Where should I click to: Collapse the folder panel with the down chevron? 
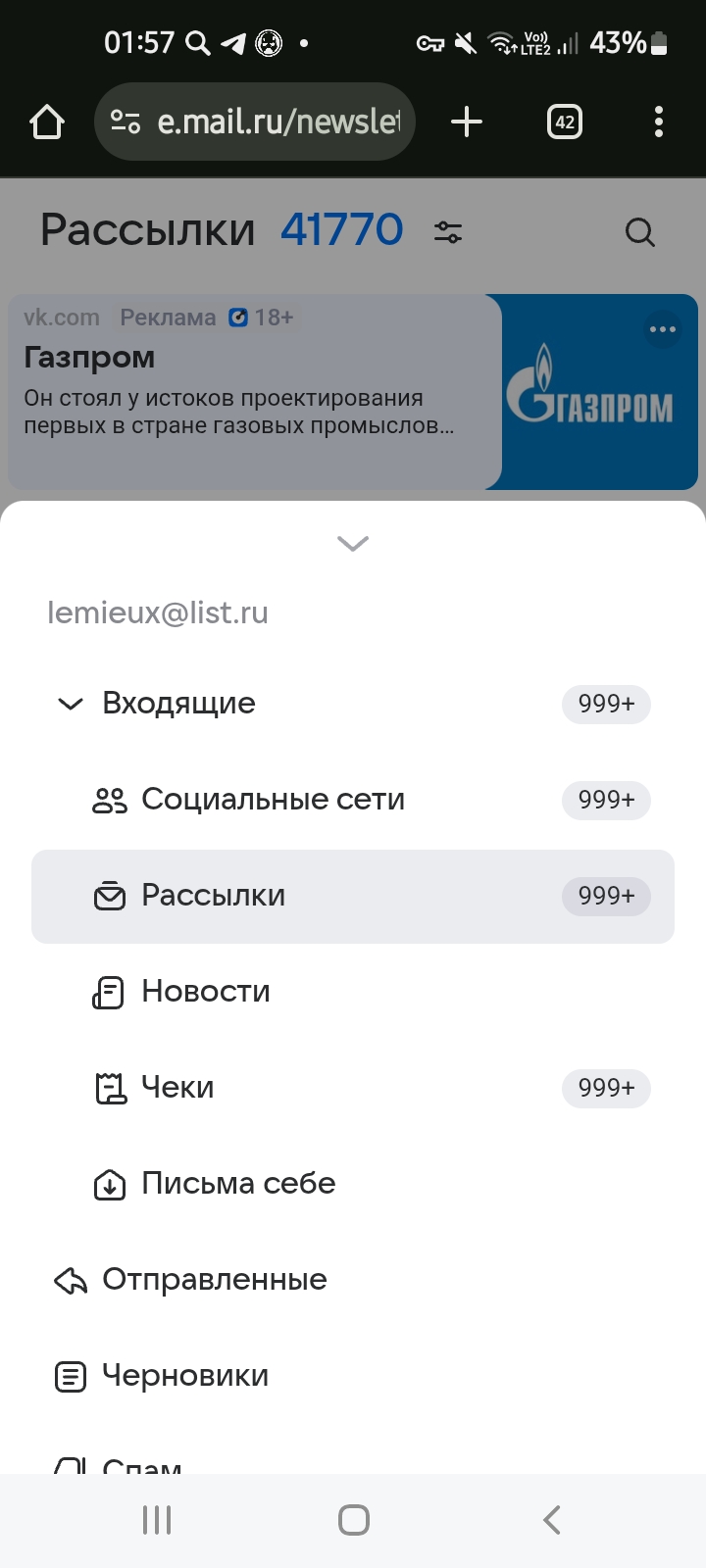pos(352,543)
